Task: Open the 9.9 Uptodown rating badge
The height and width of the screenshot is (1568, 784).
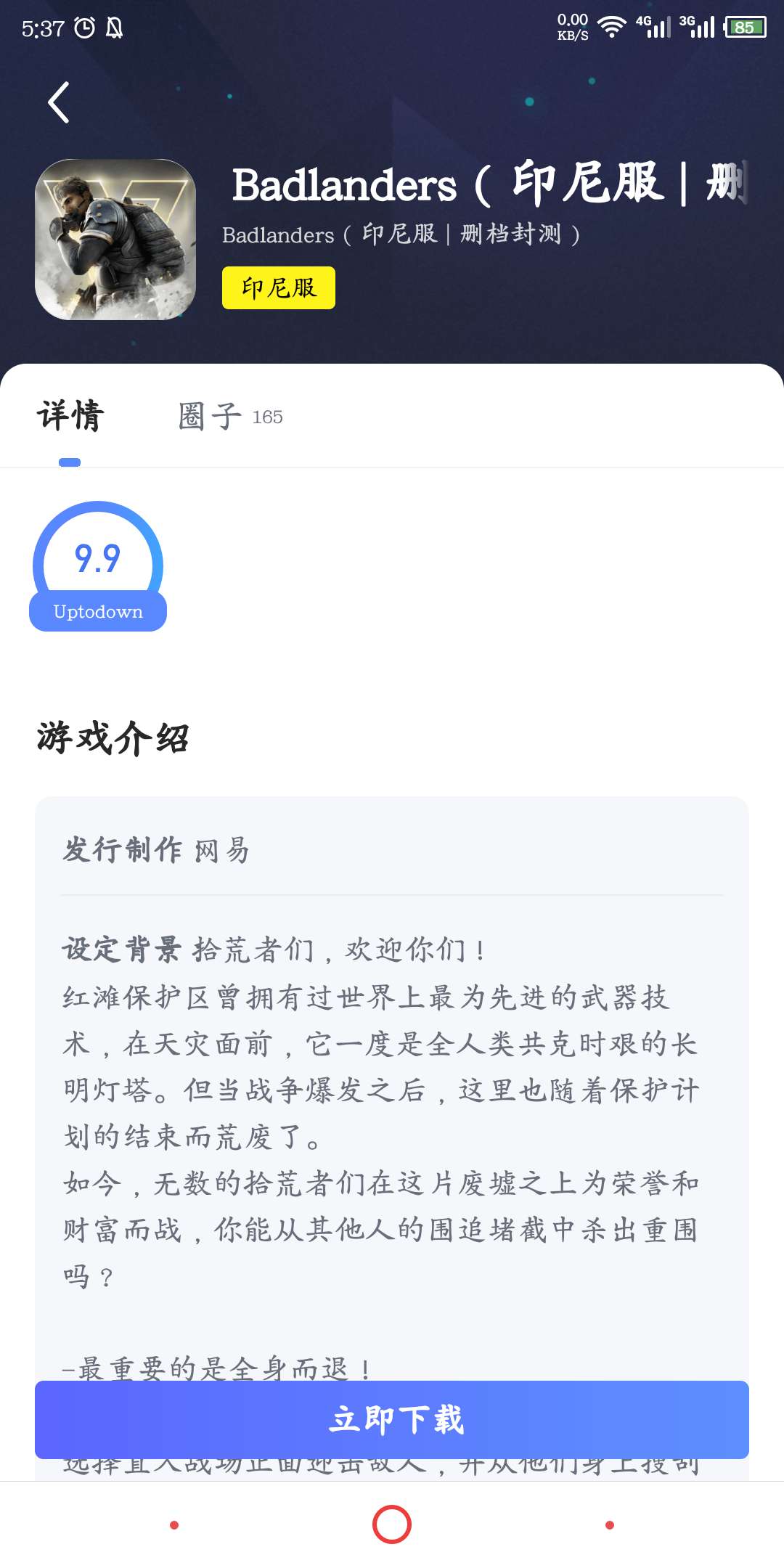Action: point(98,567)
